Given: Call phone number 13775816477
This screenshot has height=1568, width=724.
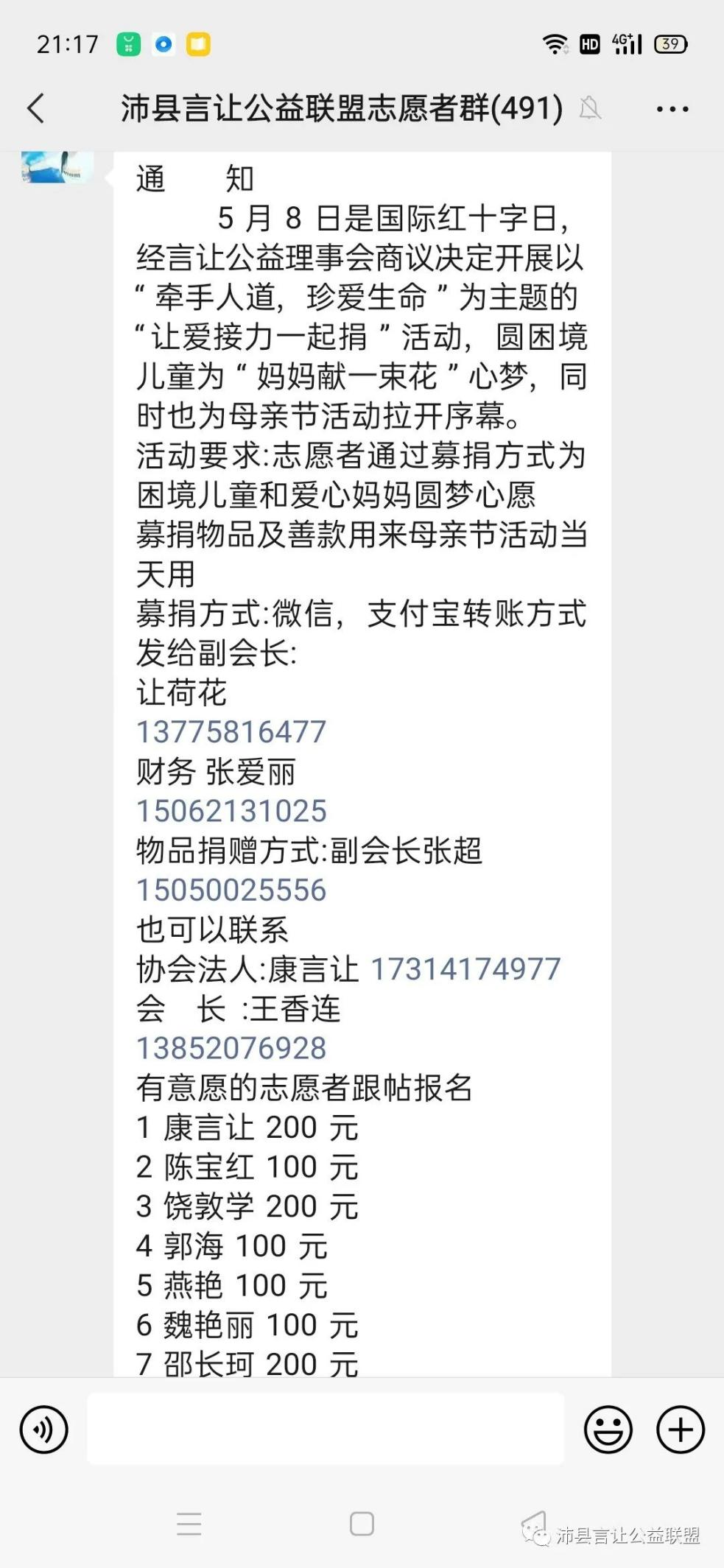Looking at the screenshot, I should [x=231, y=732].
